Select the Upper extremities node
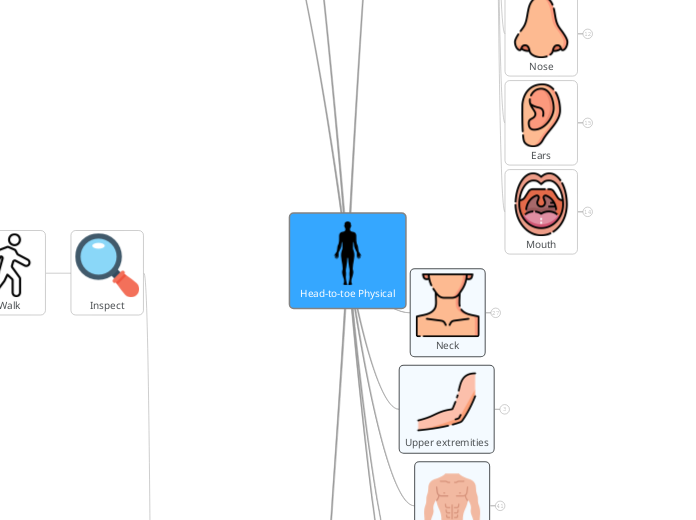Viewport: 696px width, 520px height. (446, 408)
